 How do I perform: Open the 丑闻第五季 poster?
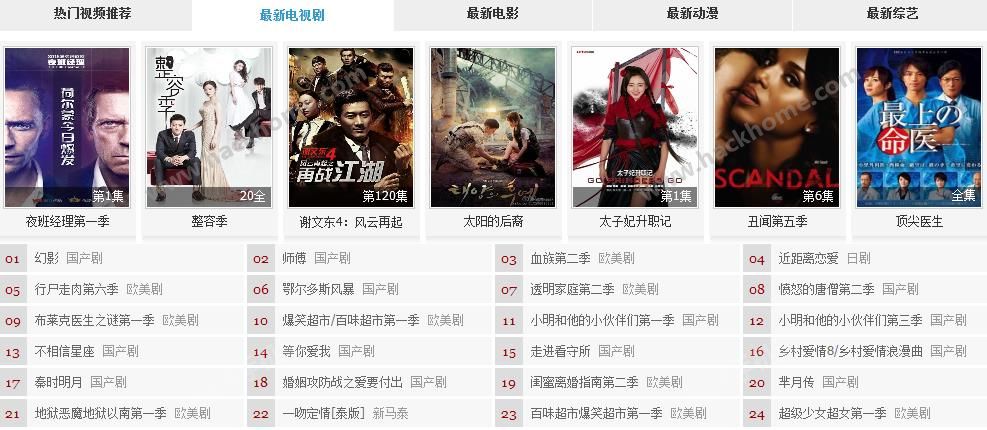(777, 128)
